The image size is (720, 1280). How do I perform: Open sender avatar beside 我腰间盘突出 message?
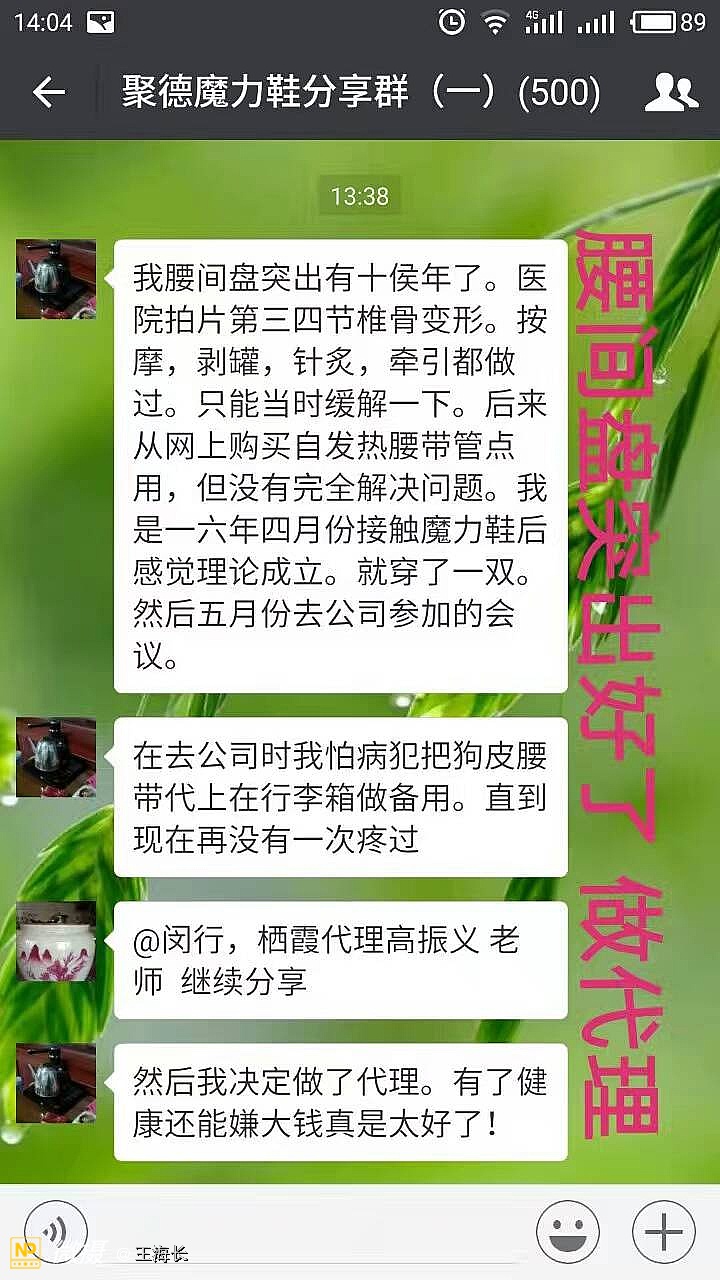click(56, 279)
